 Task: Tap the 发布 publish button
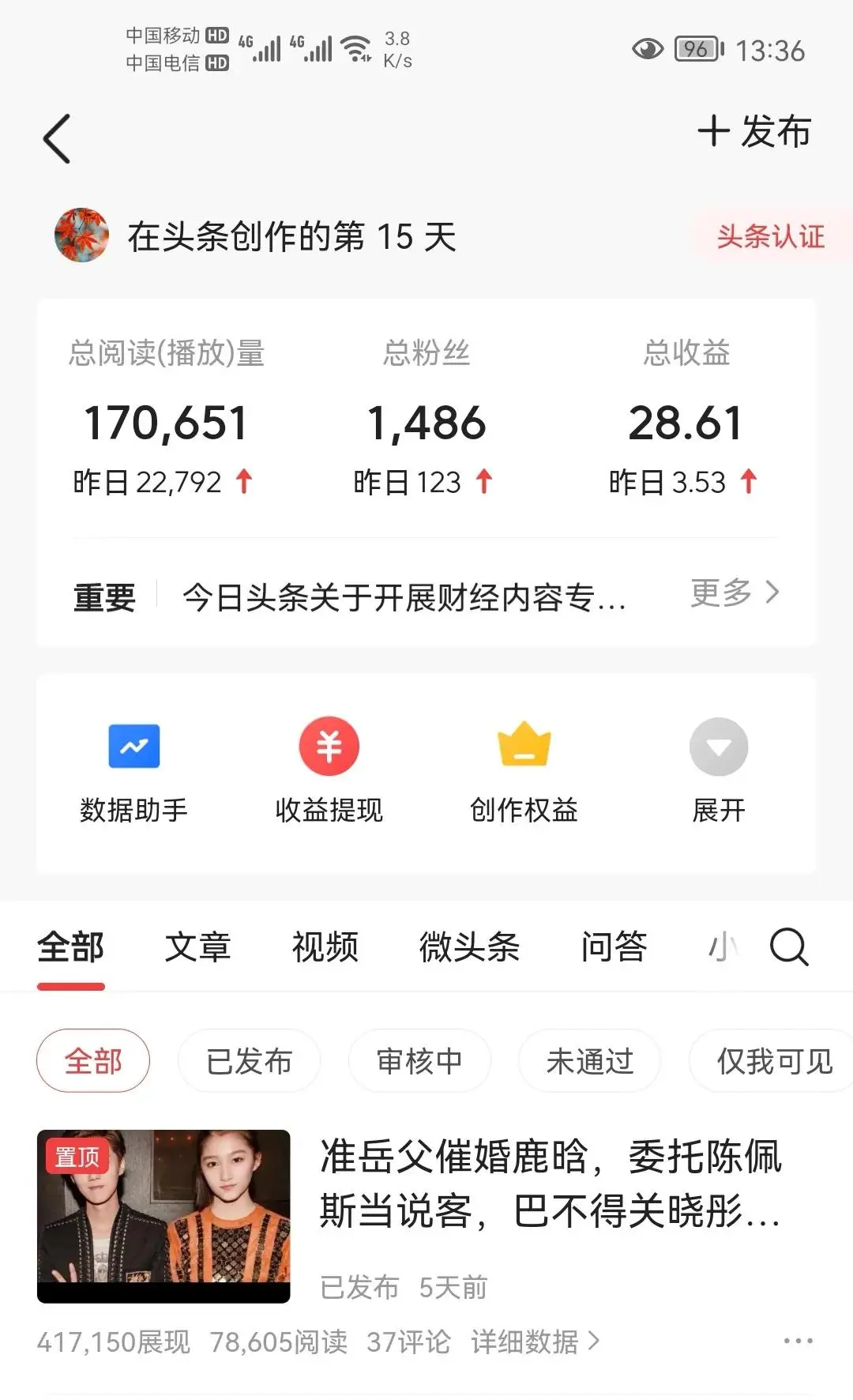(754, 131)
